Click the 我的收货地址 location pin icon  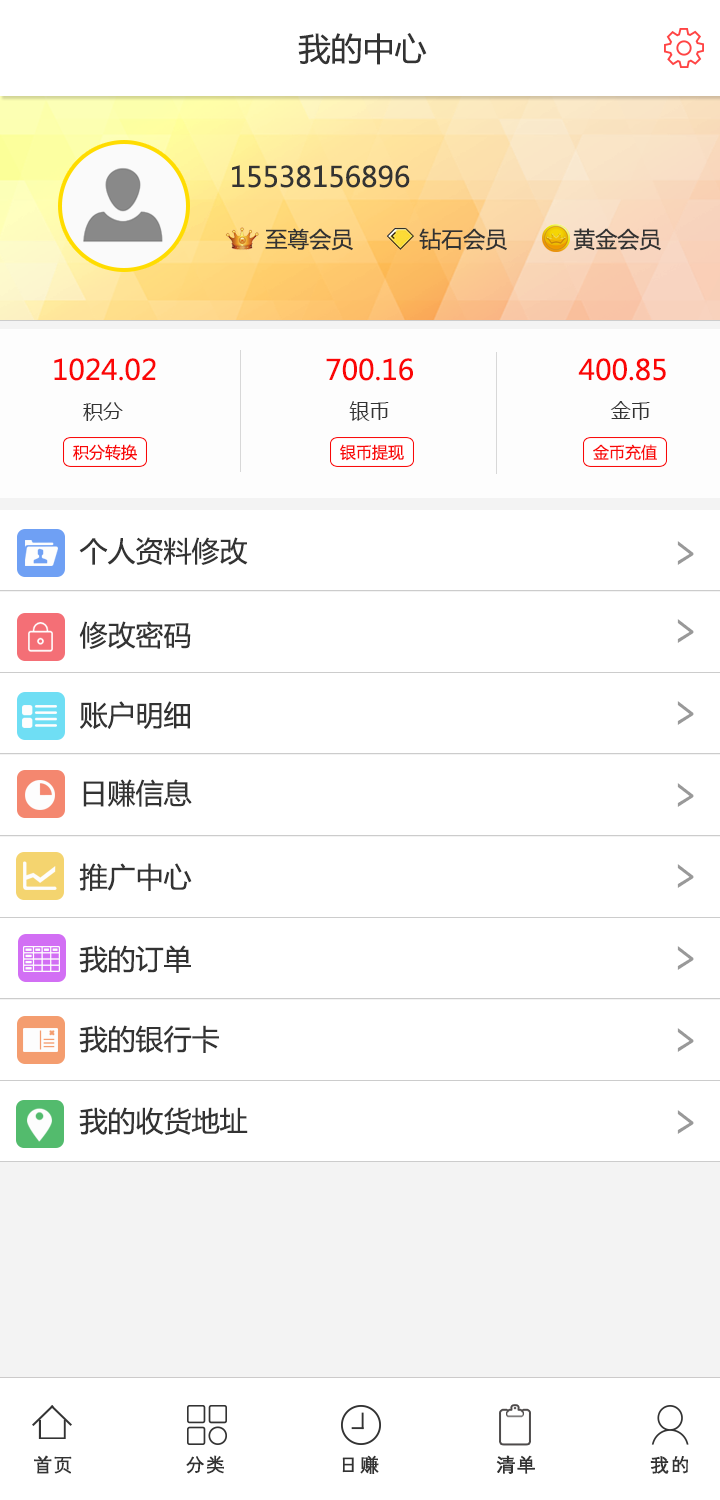click(40, 1122)
